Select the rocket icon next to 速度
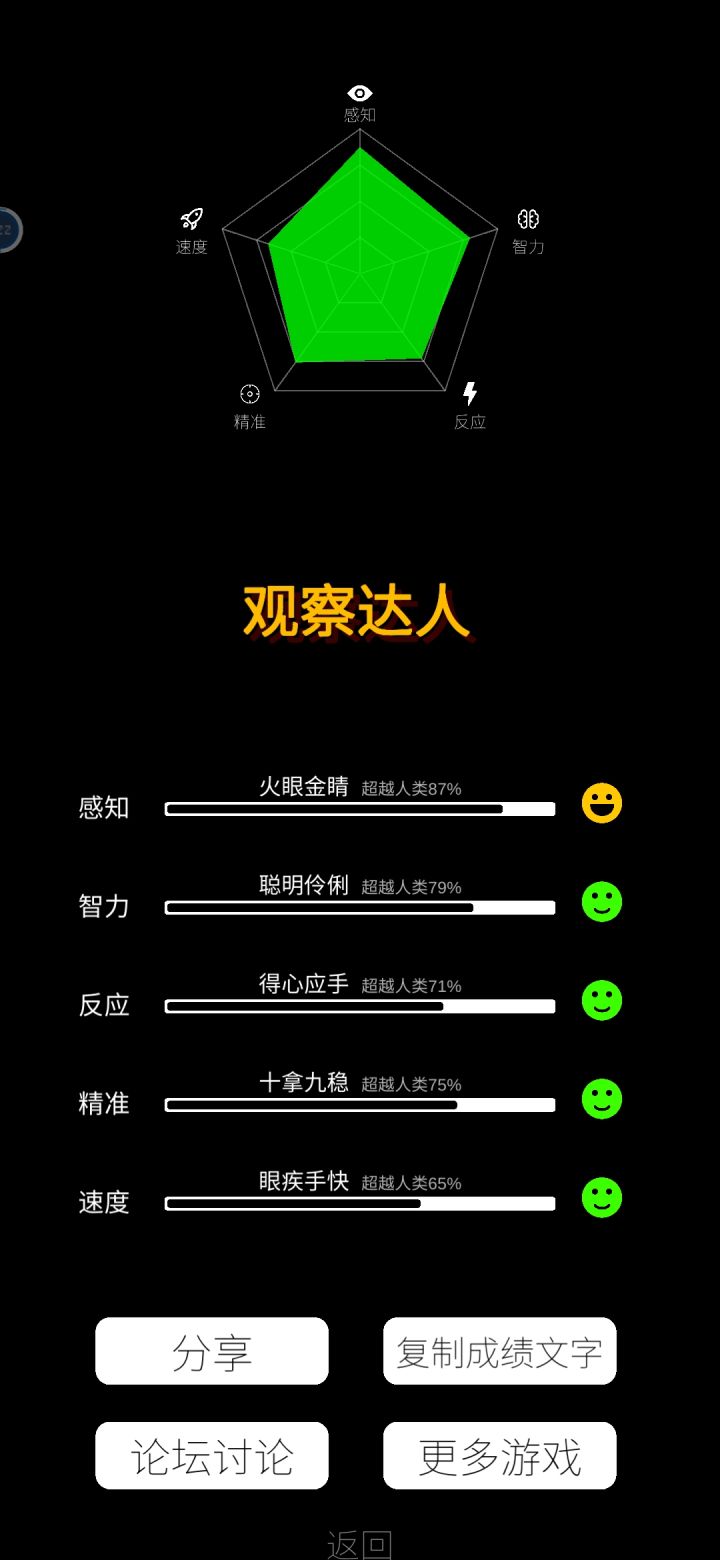 click(191, 220)
